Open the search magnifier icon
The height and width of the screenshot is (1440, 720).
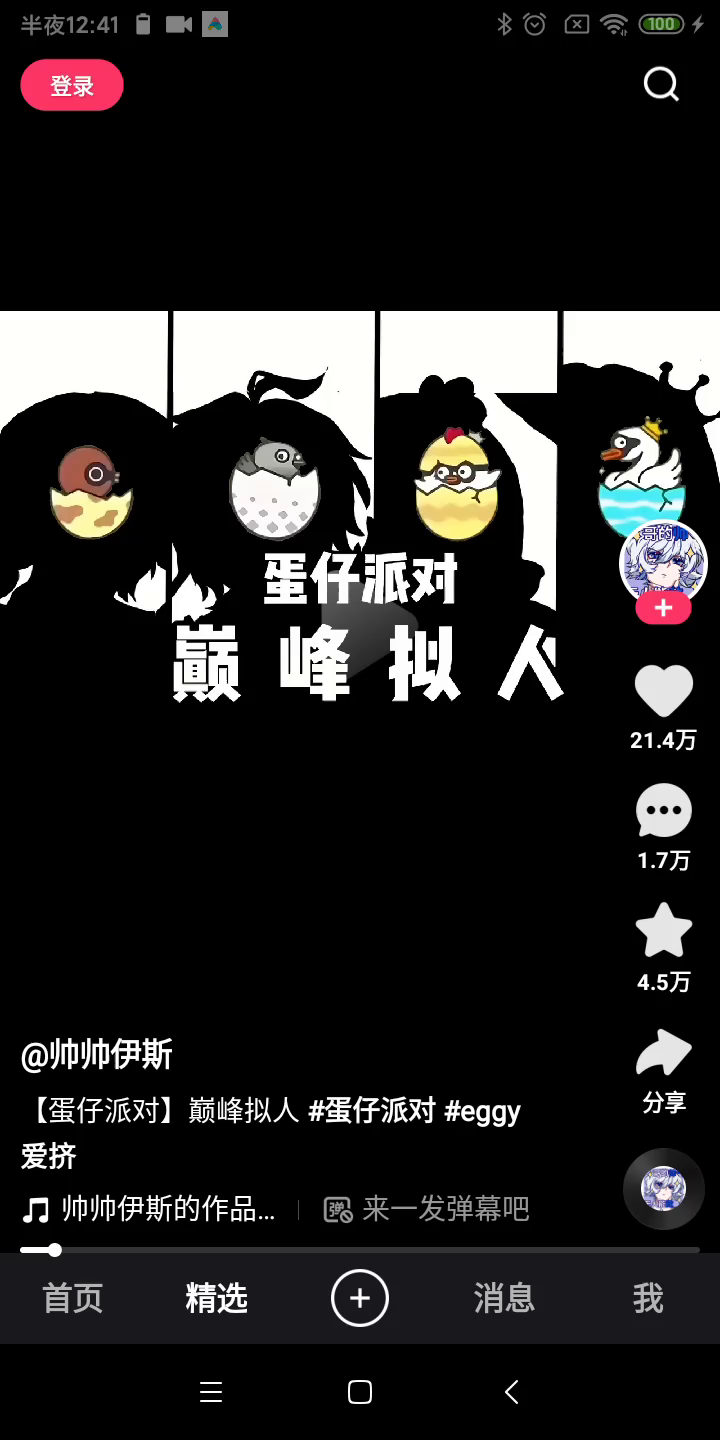point(661,85)
